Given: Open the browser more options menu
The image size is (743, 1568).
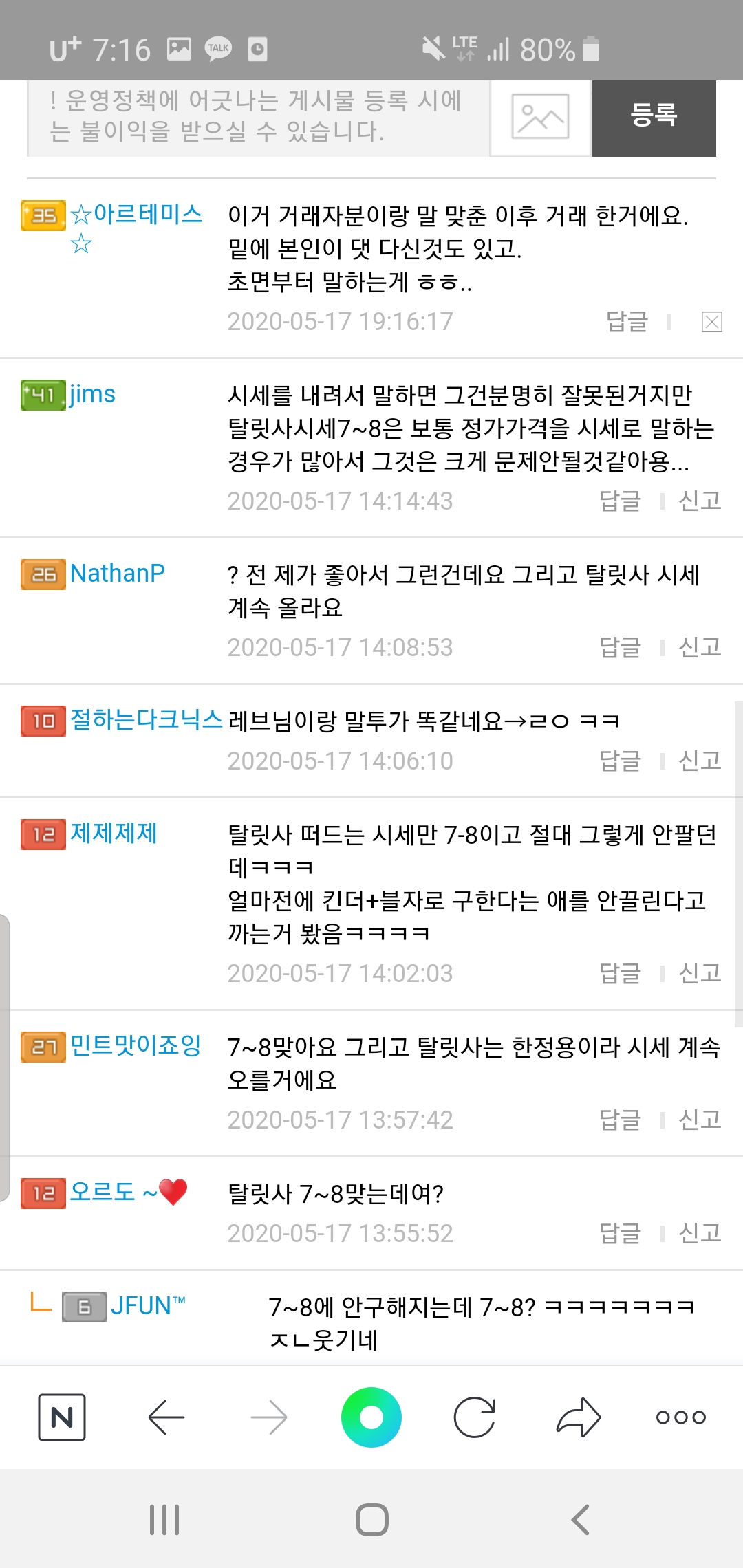Looking at the screenshot, I should tap(680, 1417).
